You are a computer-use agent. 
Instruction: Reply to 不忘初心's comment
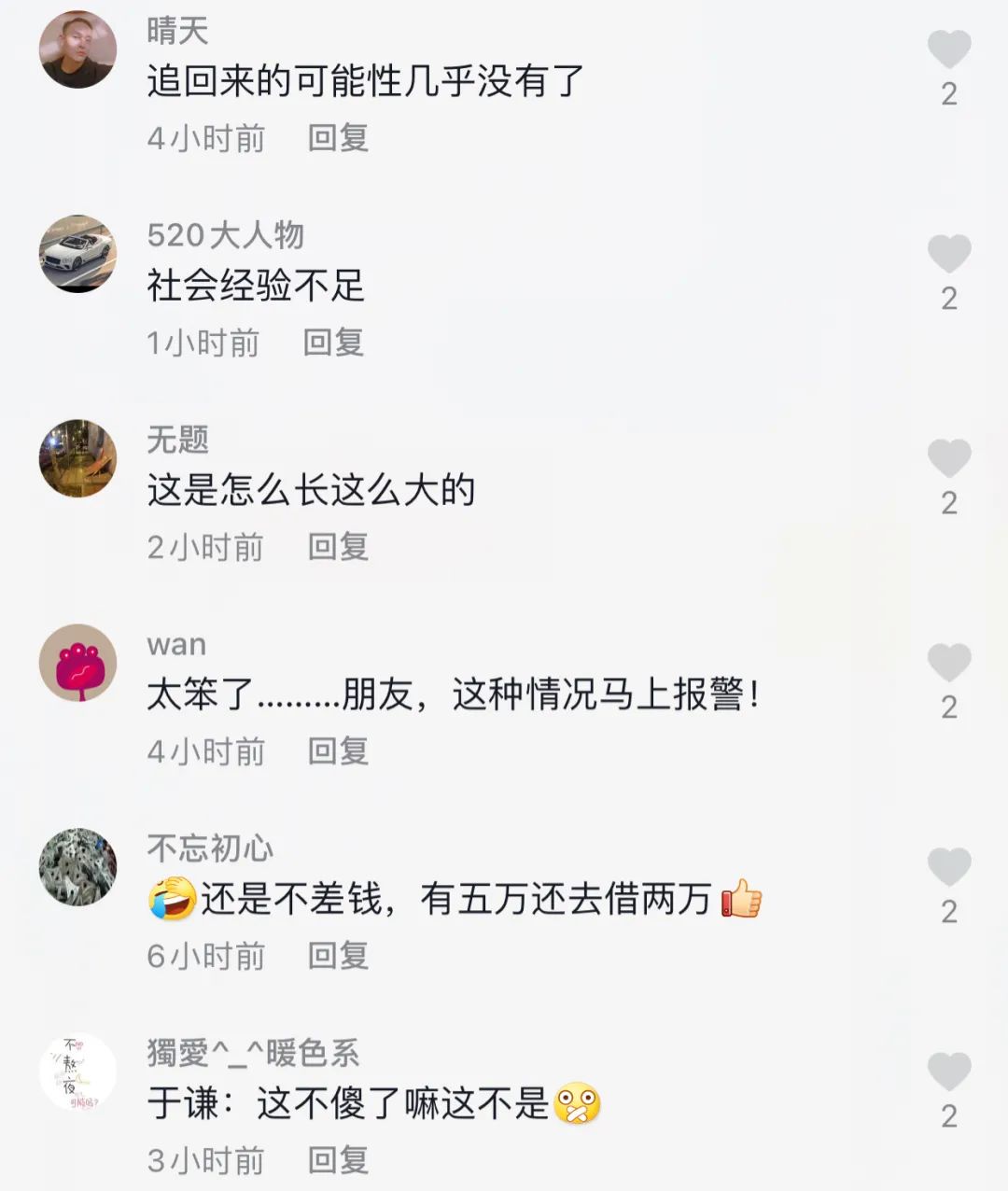point(338,956)
